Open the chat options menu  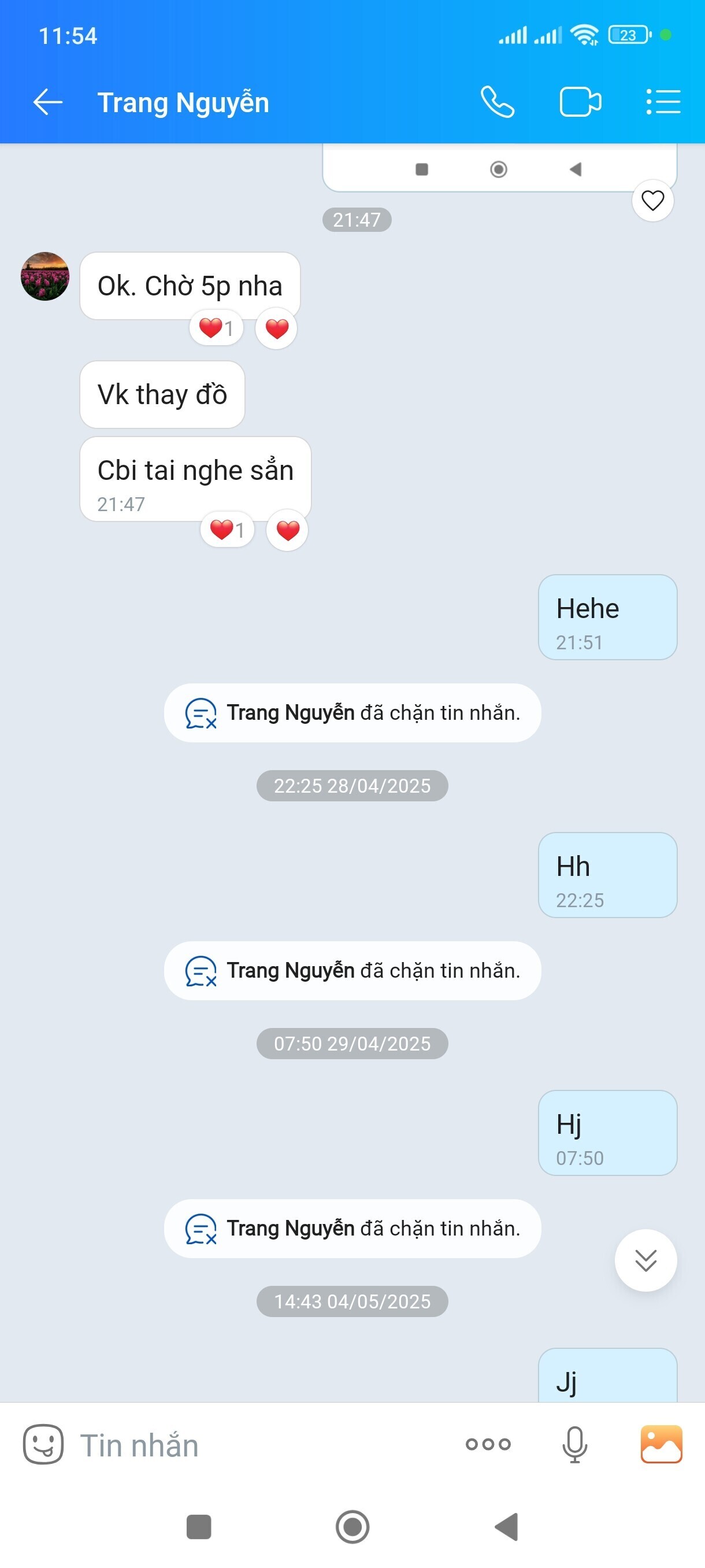tap(663, 102)
